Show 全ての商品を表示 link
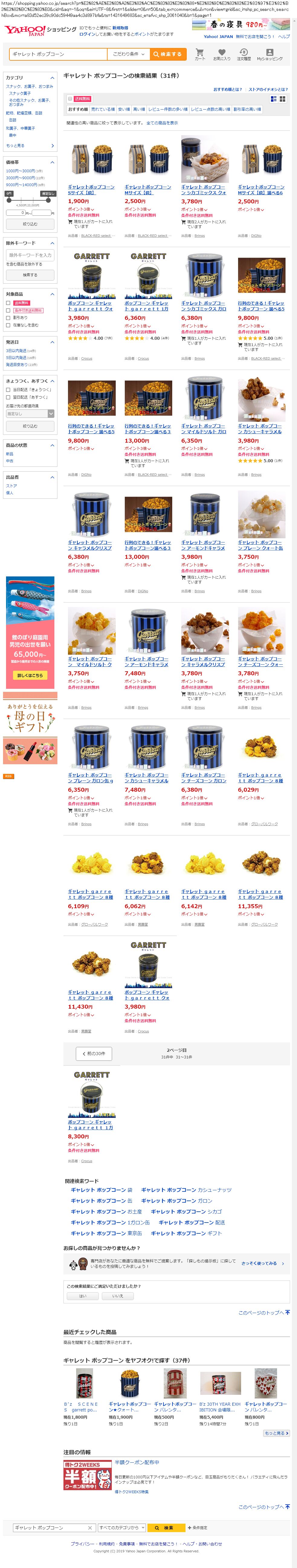The width and height of the screenshot is (297, 1568). [x=162, y=123]
